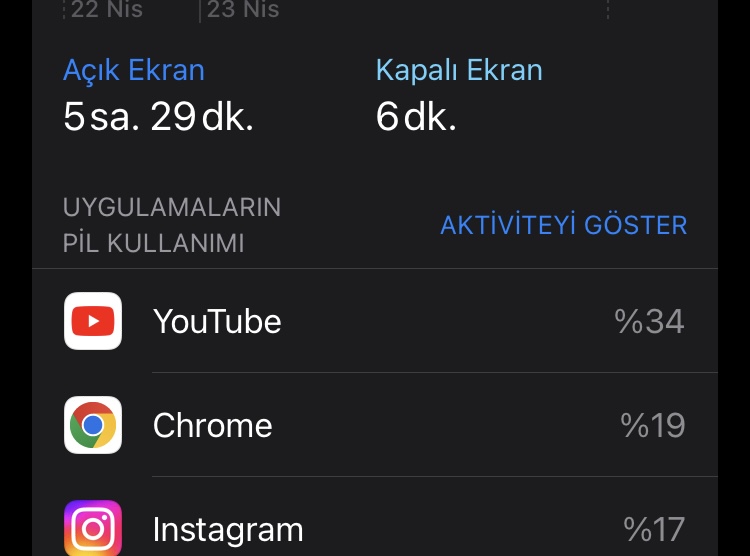Screen dimensions: 750x556
Task: Open YouTube battery usage row
Action: tap(375, 321)
